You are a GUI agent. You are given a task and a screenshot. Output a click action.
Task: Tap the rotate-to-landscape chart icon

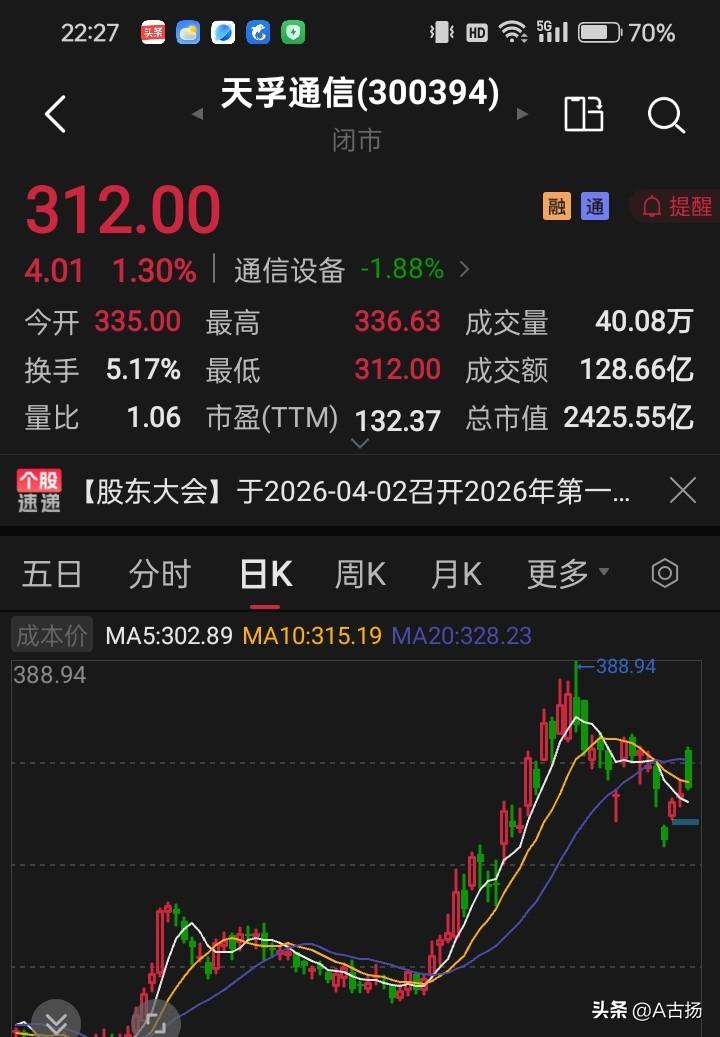[584, 114]
